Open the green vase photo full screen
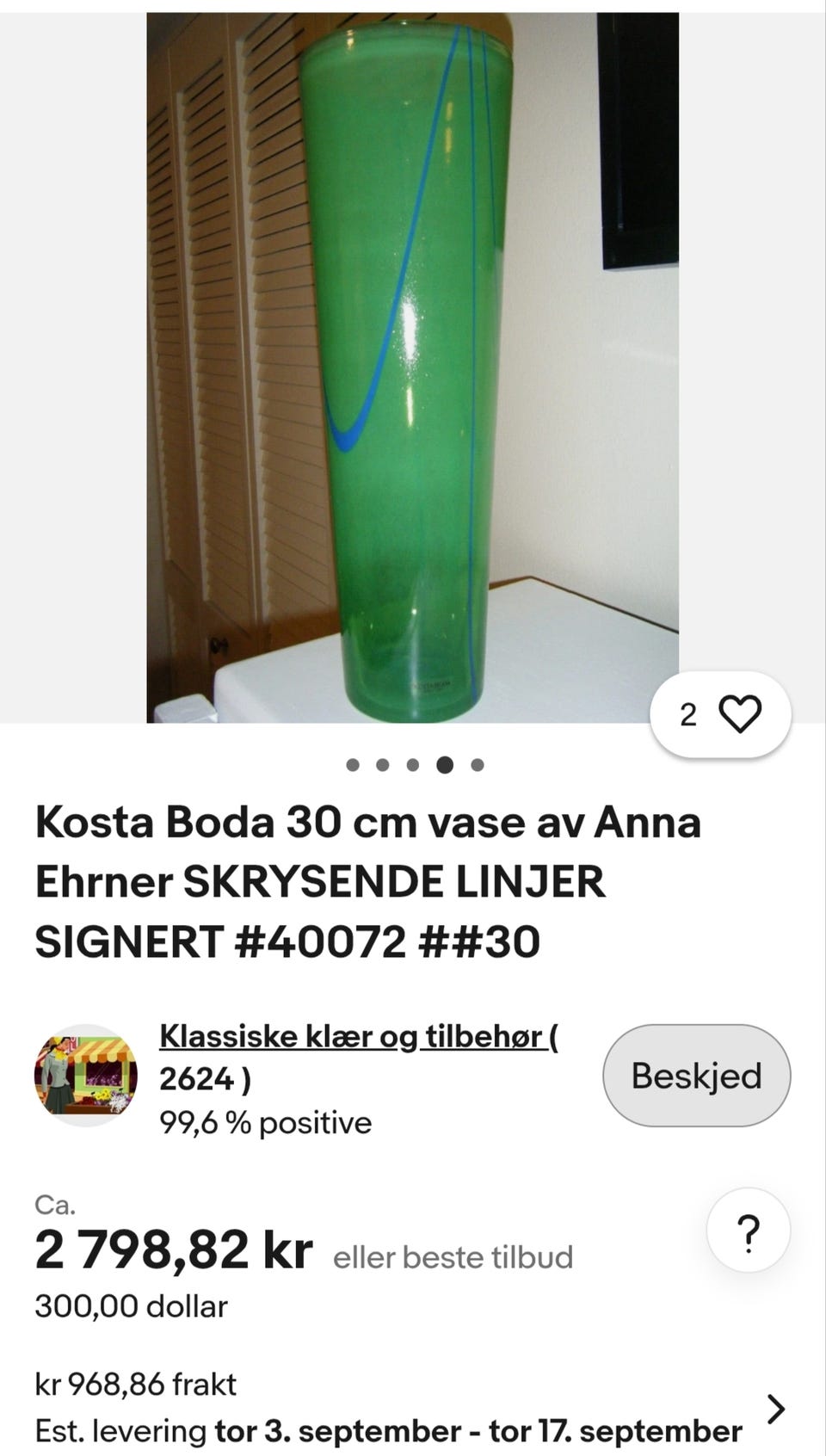This screenshot has height=1456, width=826. click(412, 367)
